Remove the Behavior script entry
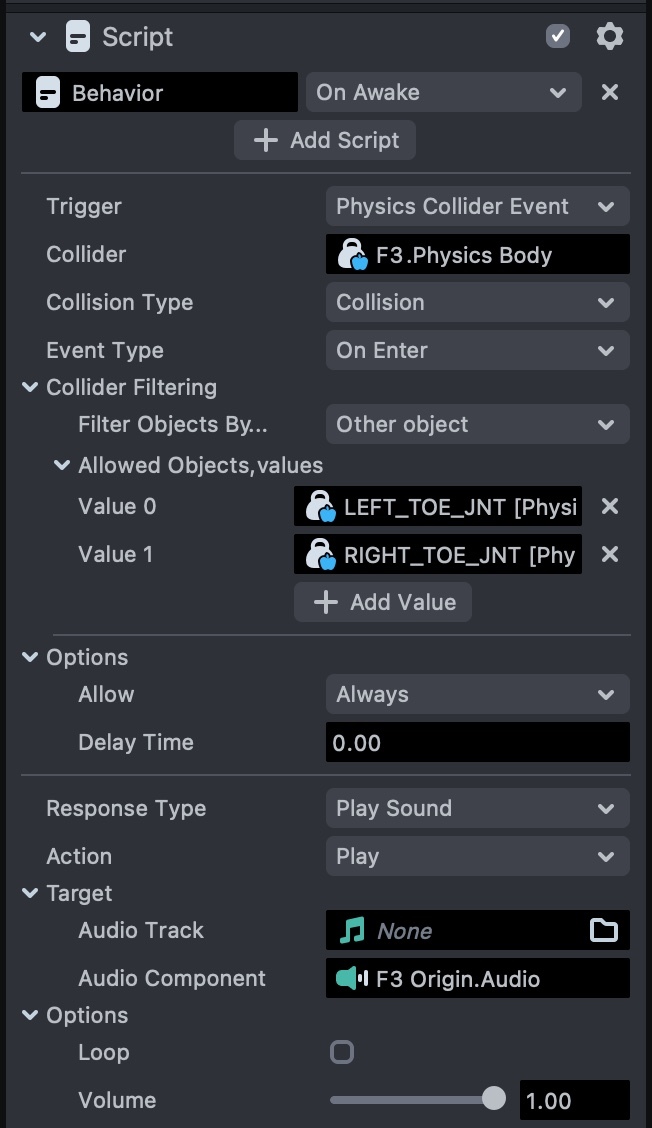Image resolution: width=652 pixels, height=1128 pixels. [x=609, y=93]
